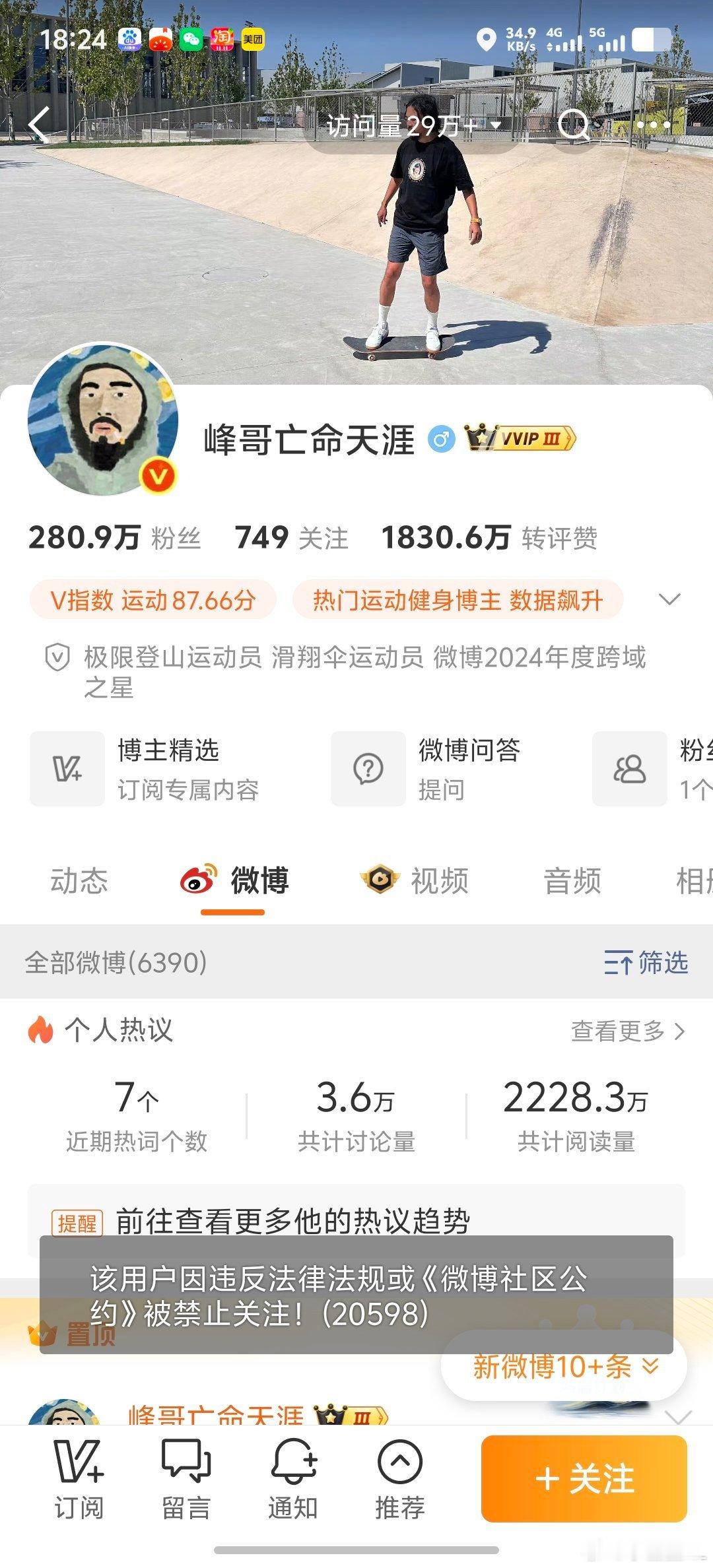Screen dimensions: 713x1568
Task: Tap the question mark icon for 微博问答
Action: pyautogui.click(x=368, y=768)
